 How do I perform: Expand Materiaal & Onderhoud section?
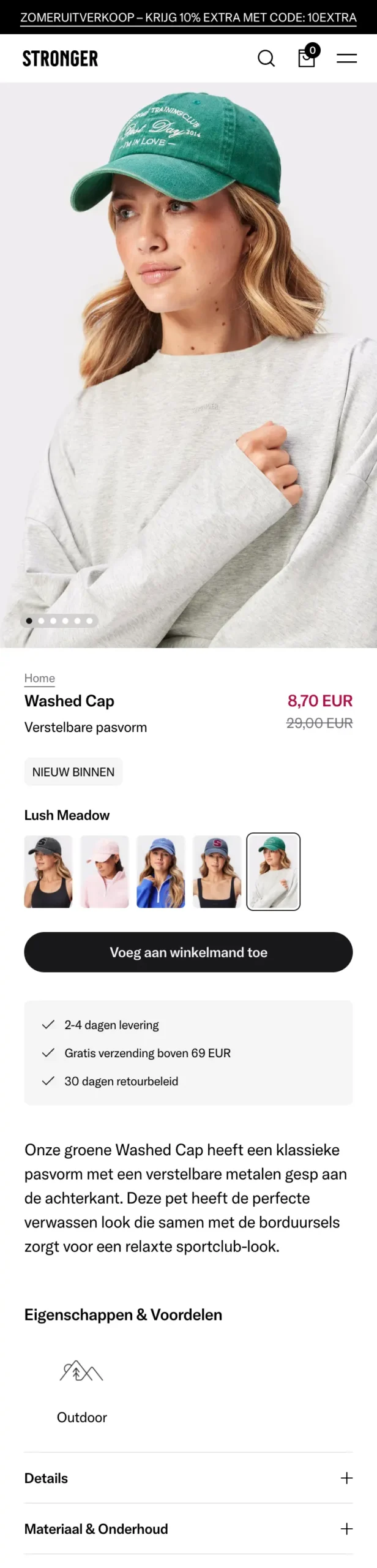click(188, 1529)
